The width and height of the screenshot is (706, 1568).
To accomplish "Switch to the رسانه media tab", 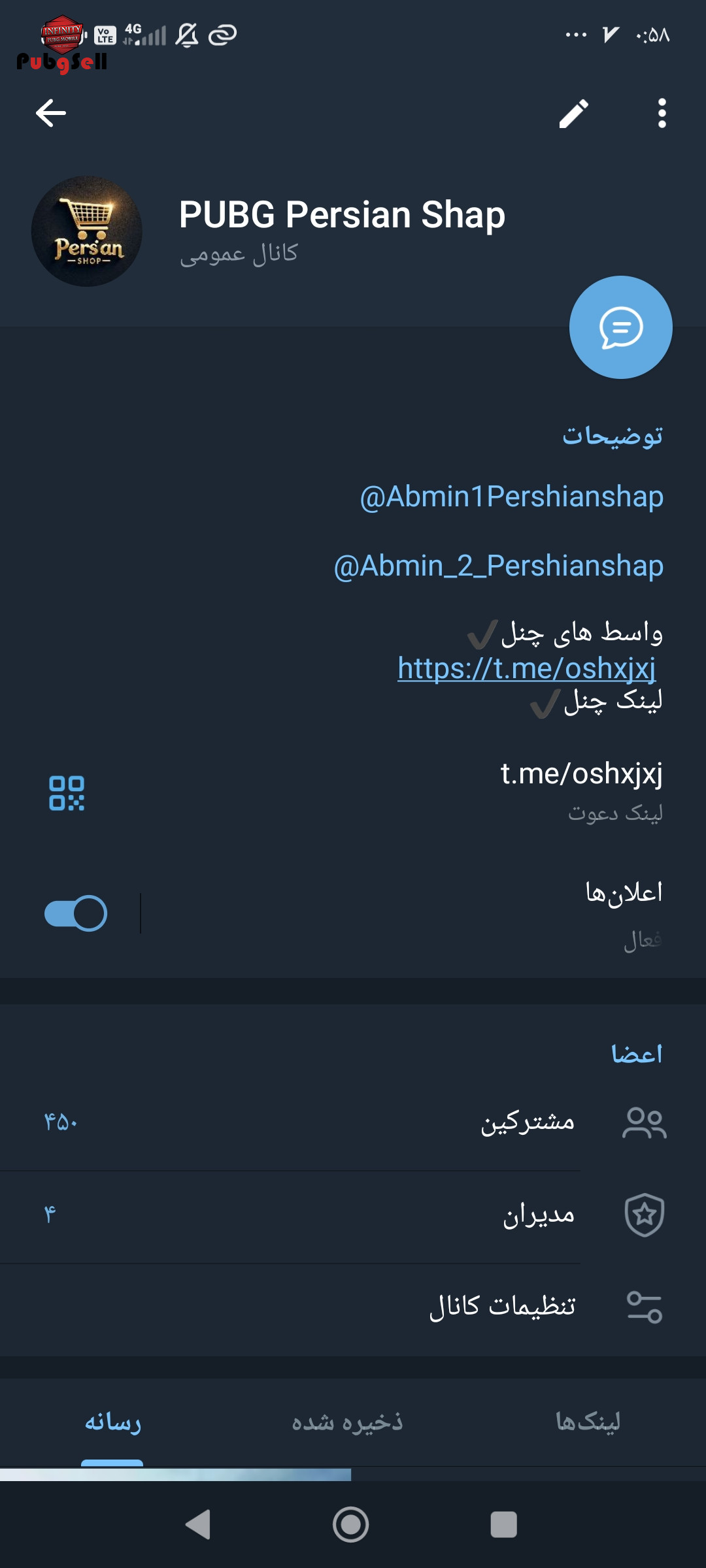I will pos(112,1422).
